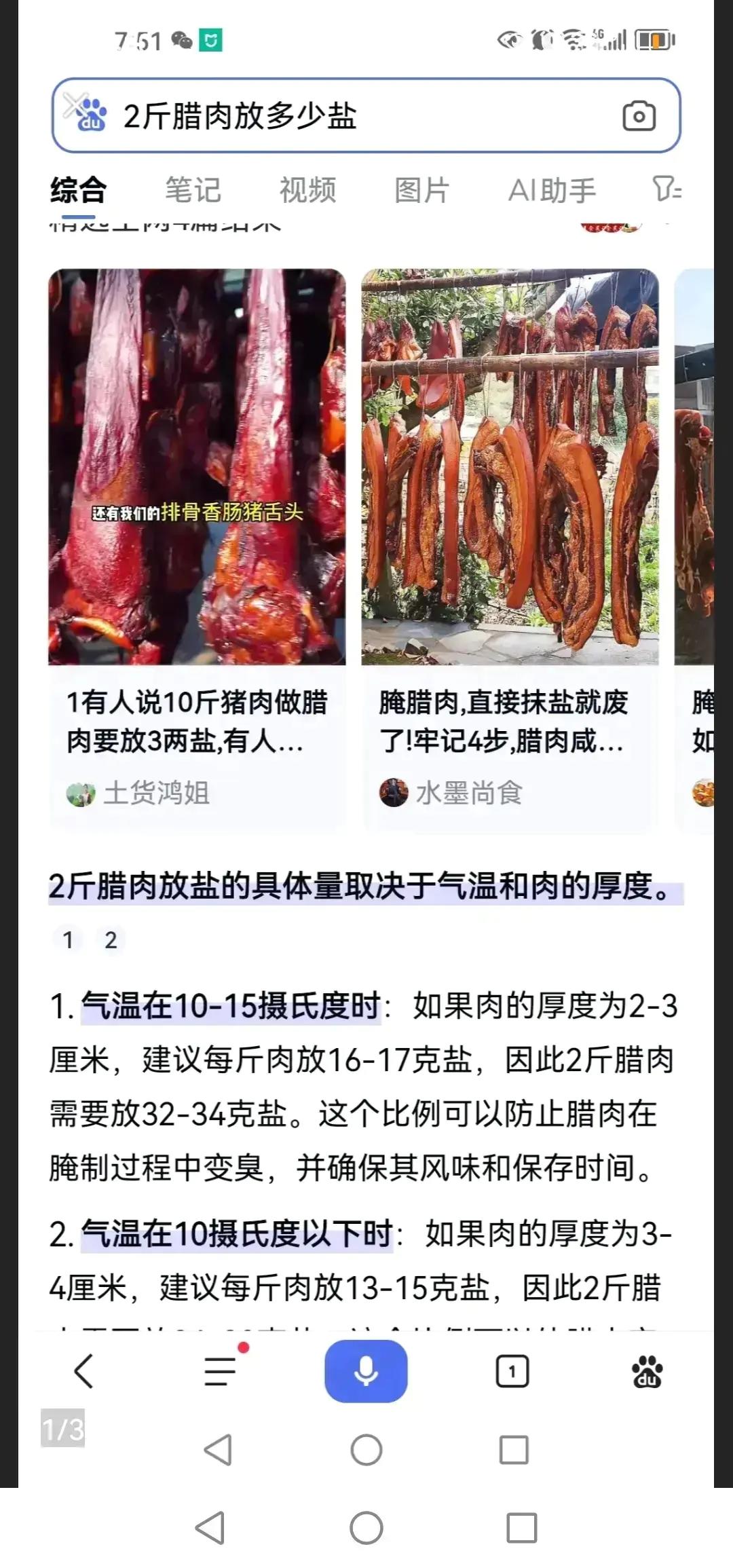Viewport: 733px width, 1568px height.
Task: Tap the search box with 2斤腊肉放多少盐
Action: pyautogui.click(x=353, y=116)
